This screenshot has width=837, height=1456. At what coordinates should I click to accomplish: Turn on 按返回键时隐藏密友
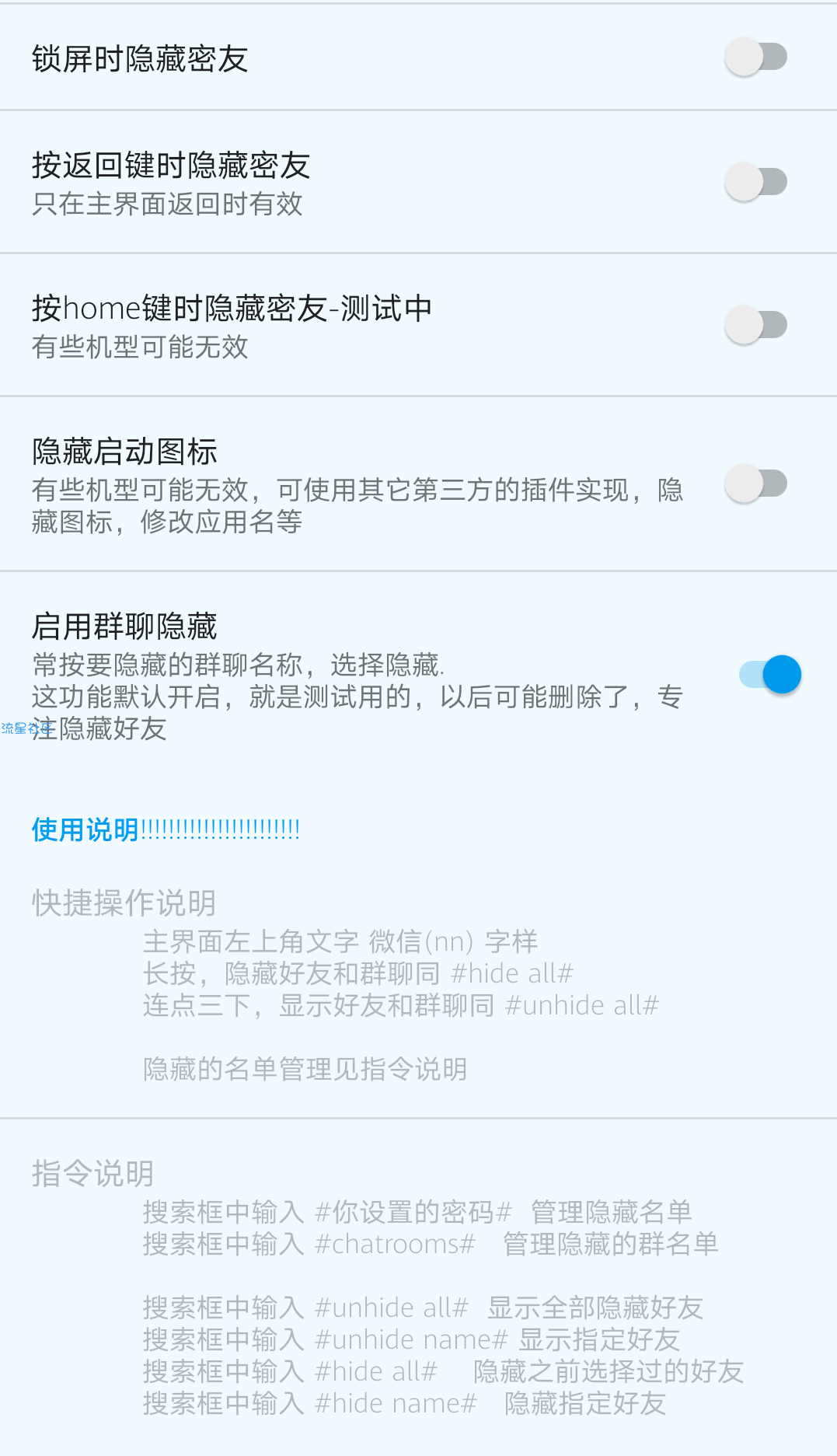coord(755,182)
